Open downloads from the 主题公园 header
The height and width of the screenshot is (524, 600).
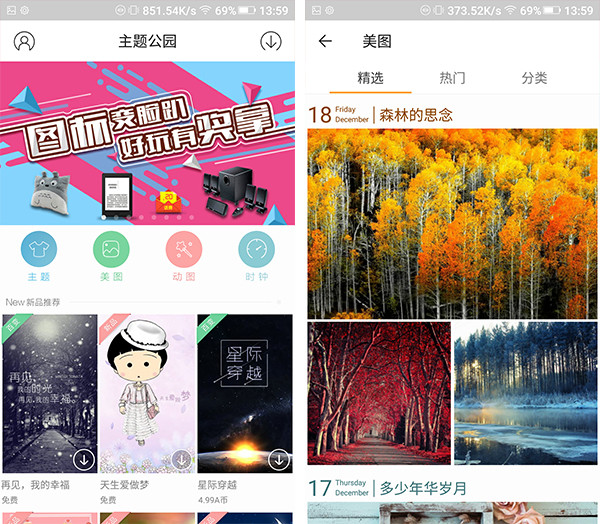click(x=270, y=42)
